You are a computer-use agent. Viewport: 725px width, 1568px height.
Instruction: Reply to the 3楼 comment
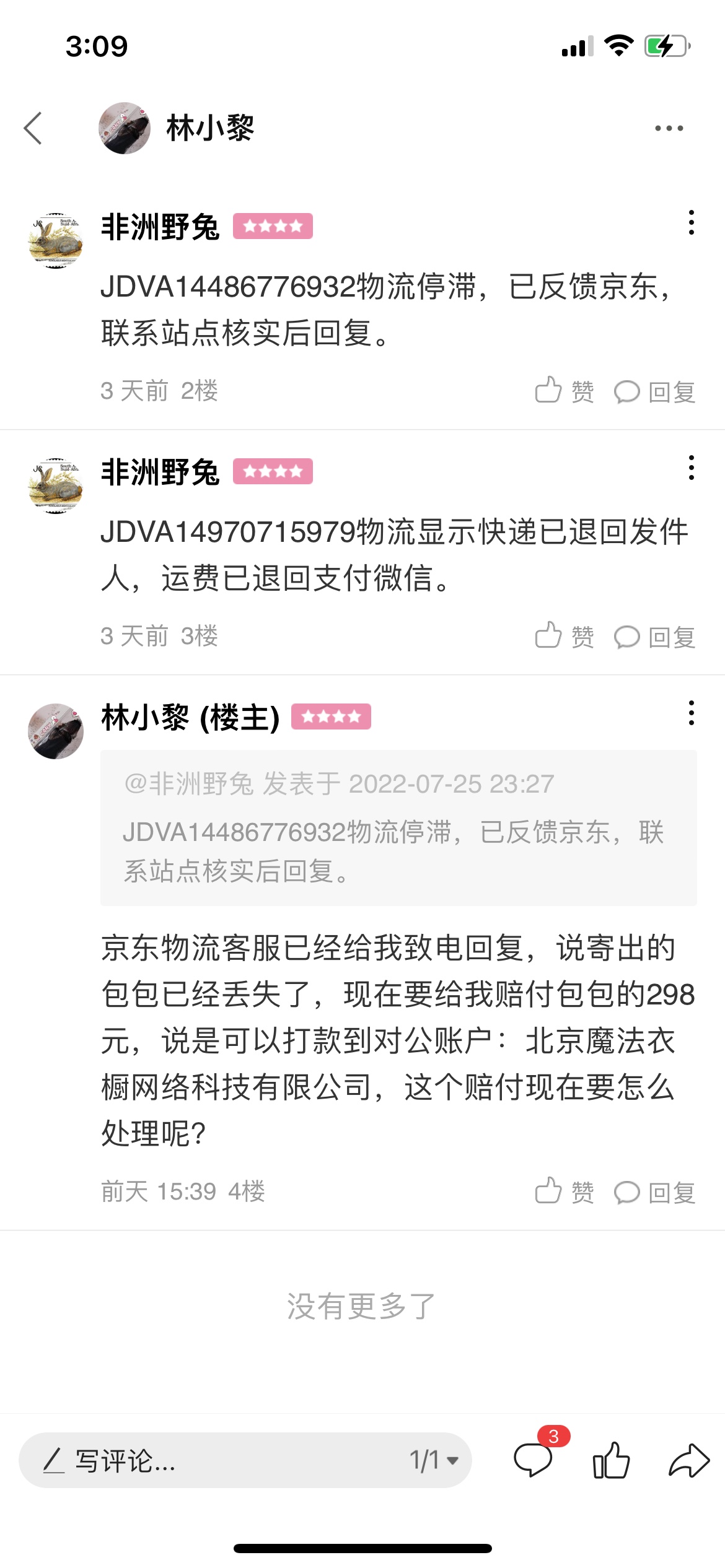(x=654, y=637)
